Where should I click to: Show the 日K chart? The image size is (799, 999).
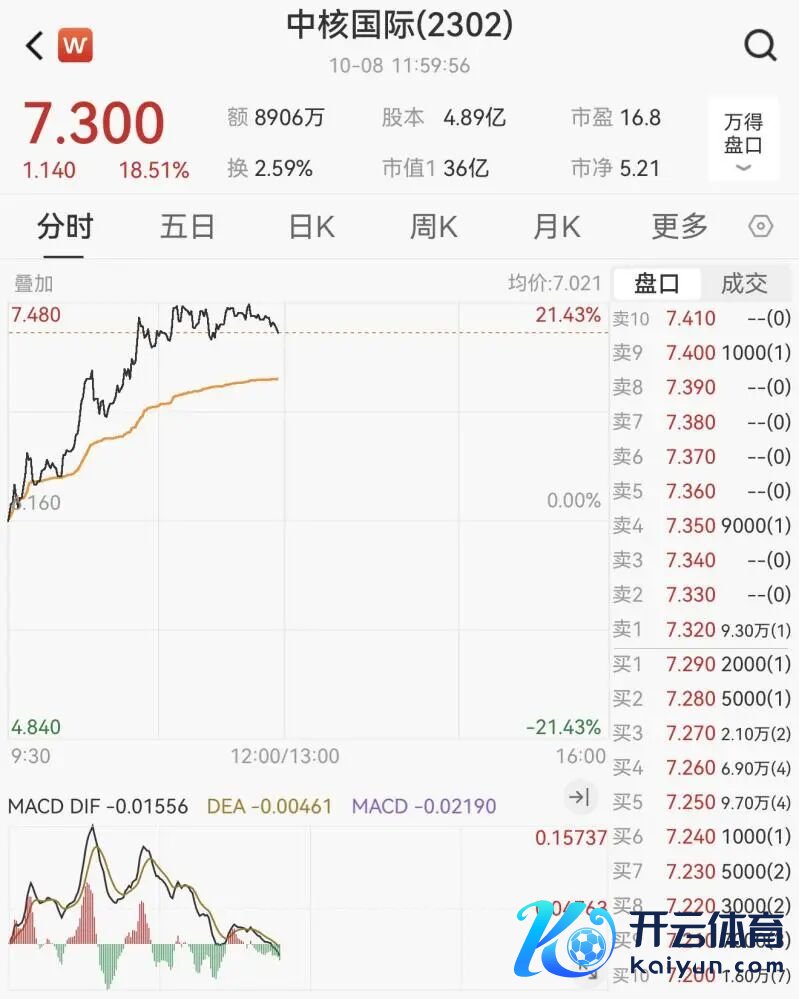pos(311,227)
